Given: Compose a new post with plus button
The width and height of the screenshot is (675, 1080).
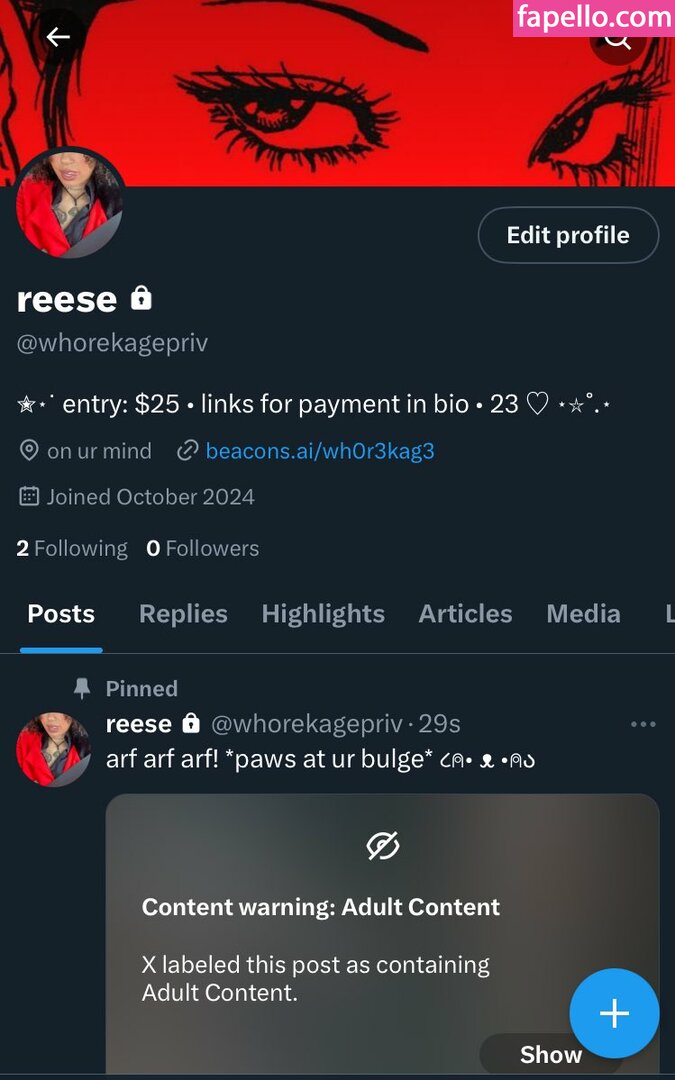Looking at the screenshot, I should pos(614,1013).
